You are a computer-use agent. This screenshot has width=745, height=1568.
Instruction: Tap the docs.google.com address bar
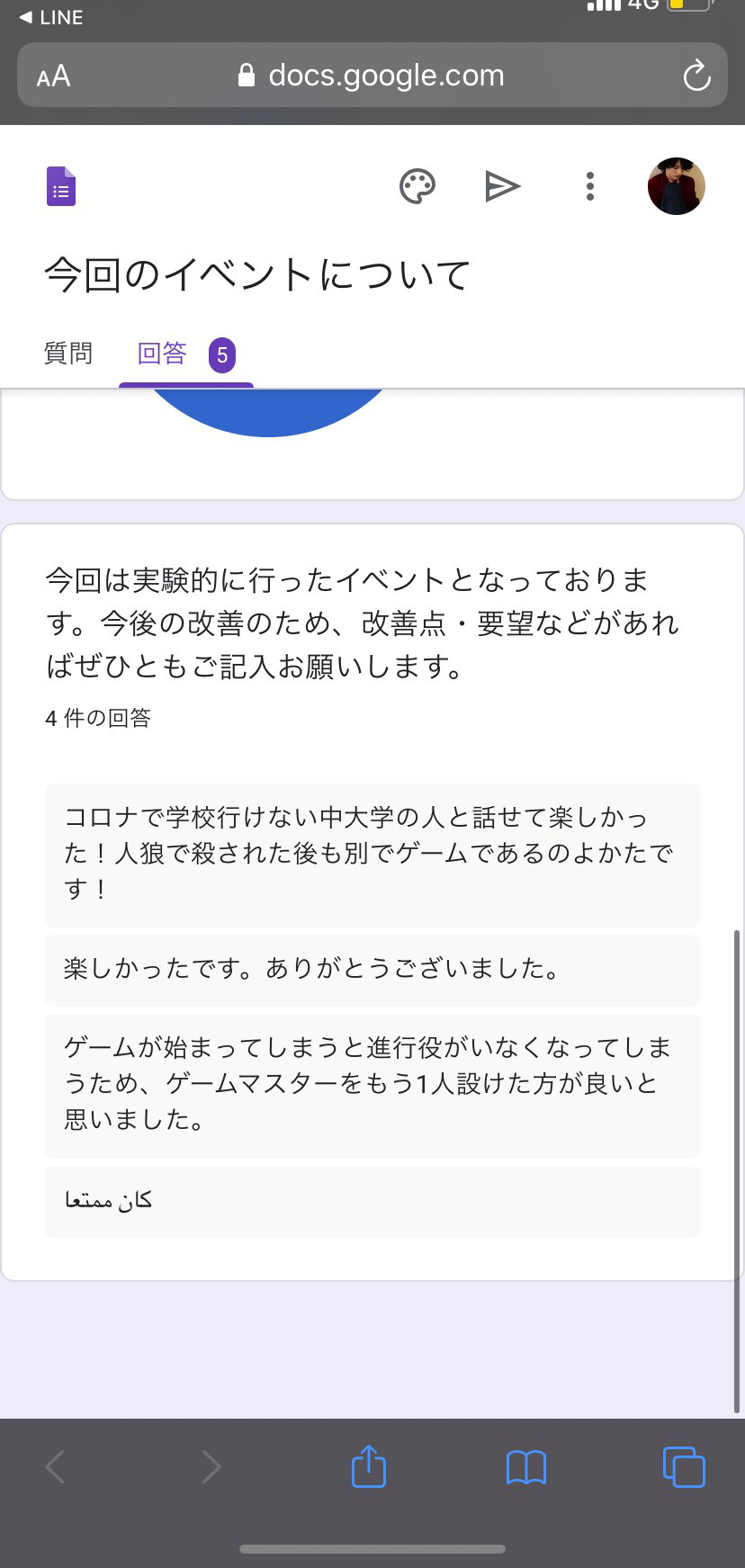coord(372,76)
